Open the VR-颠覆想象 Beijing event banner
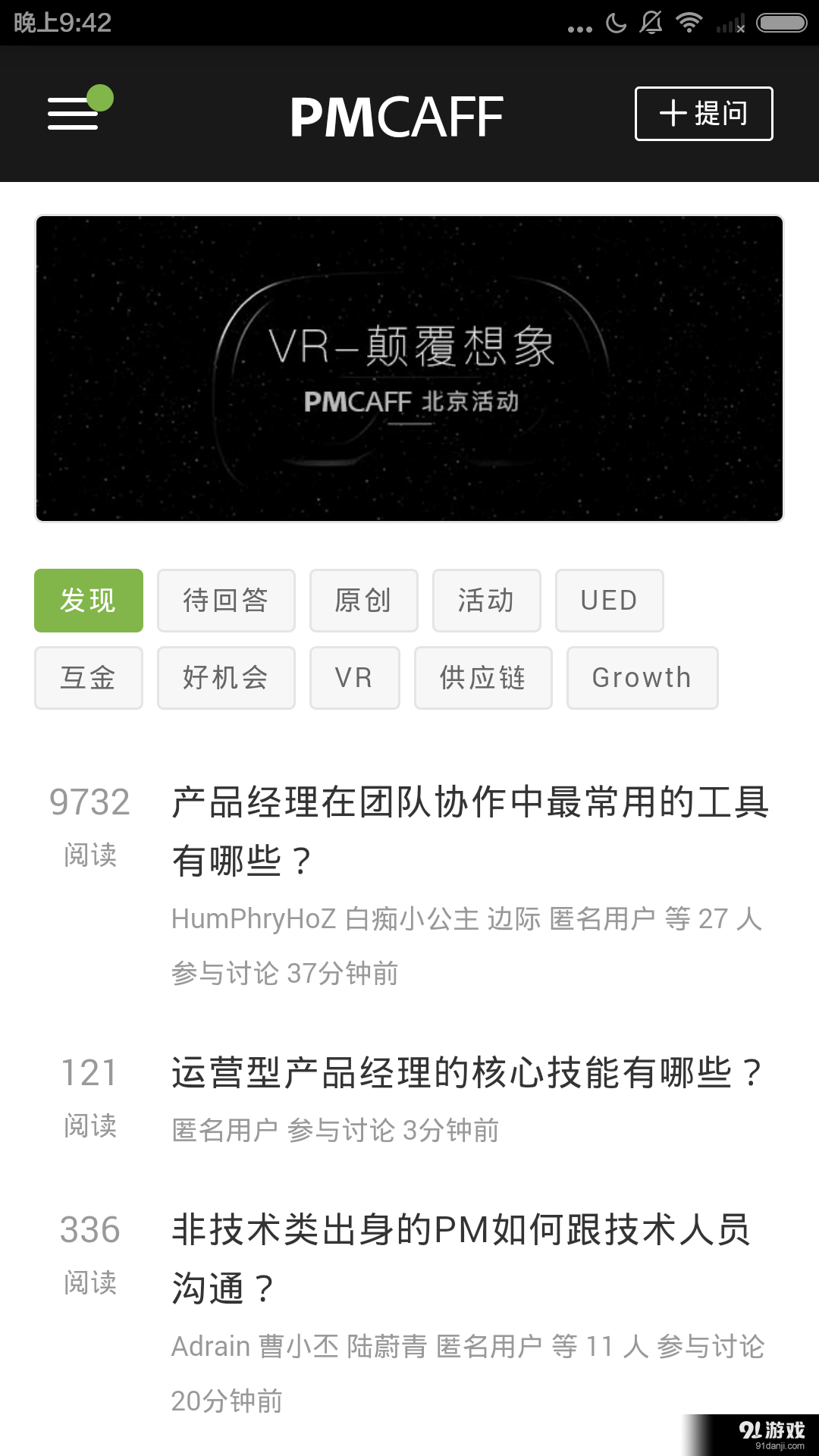 (x=409, y=369)
